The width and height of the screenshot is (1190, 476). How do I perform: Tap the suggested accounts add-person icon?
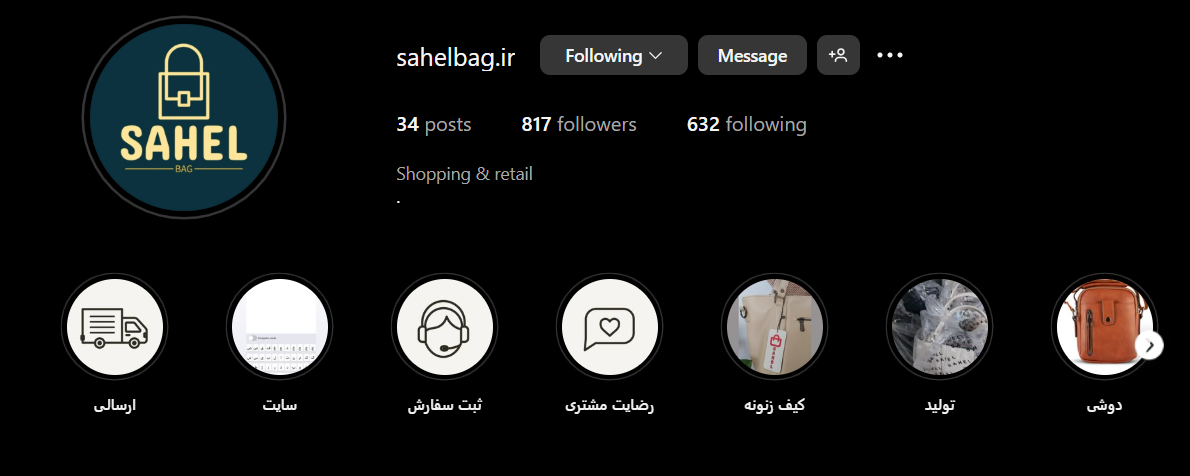coord(838,56)
